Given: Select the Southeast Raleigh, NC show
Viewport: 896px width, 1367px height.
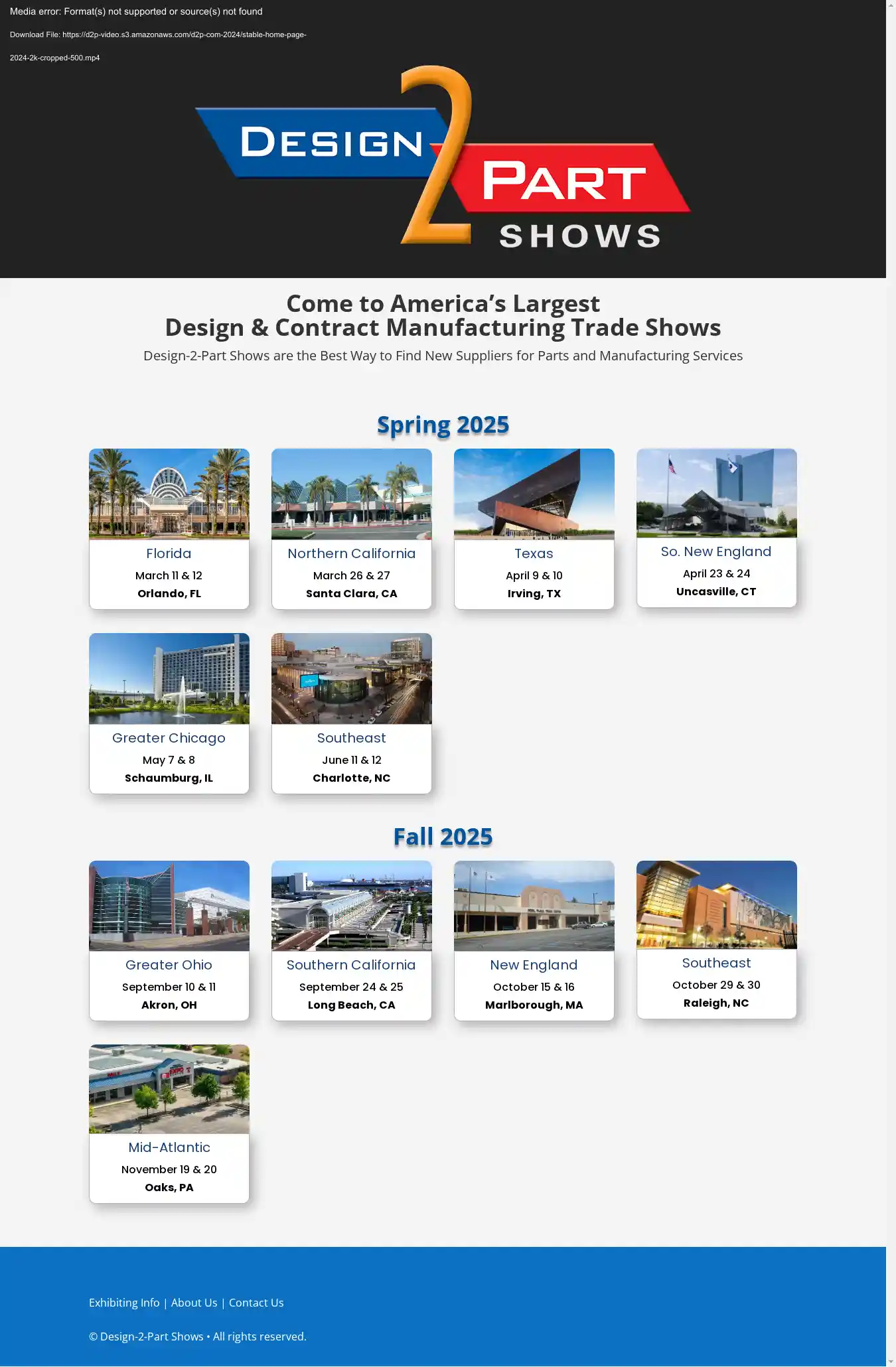Looking at the screenshot, I should point(716,939).
